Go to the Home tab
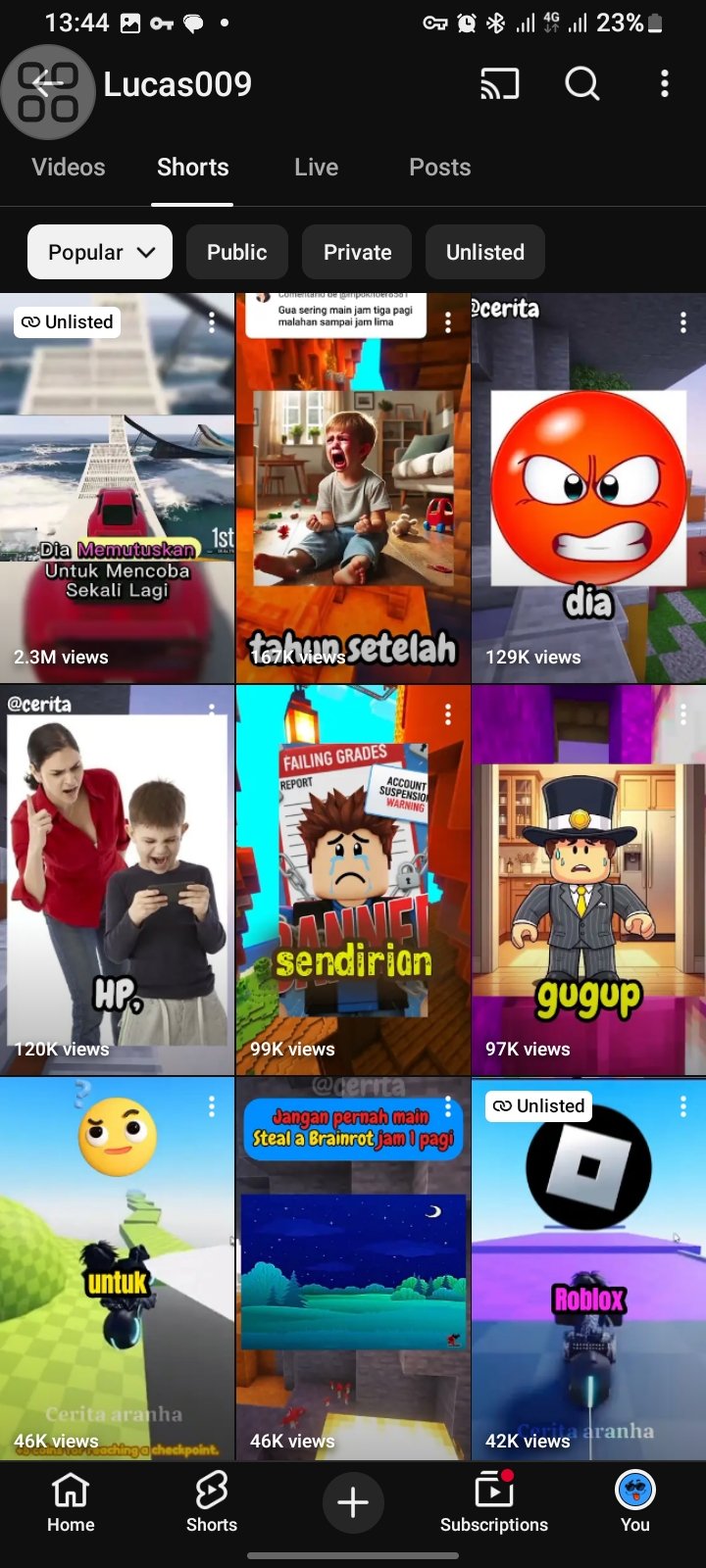This screenshot has width=706, height=1568. (x=71, y=1501)
